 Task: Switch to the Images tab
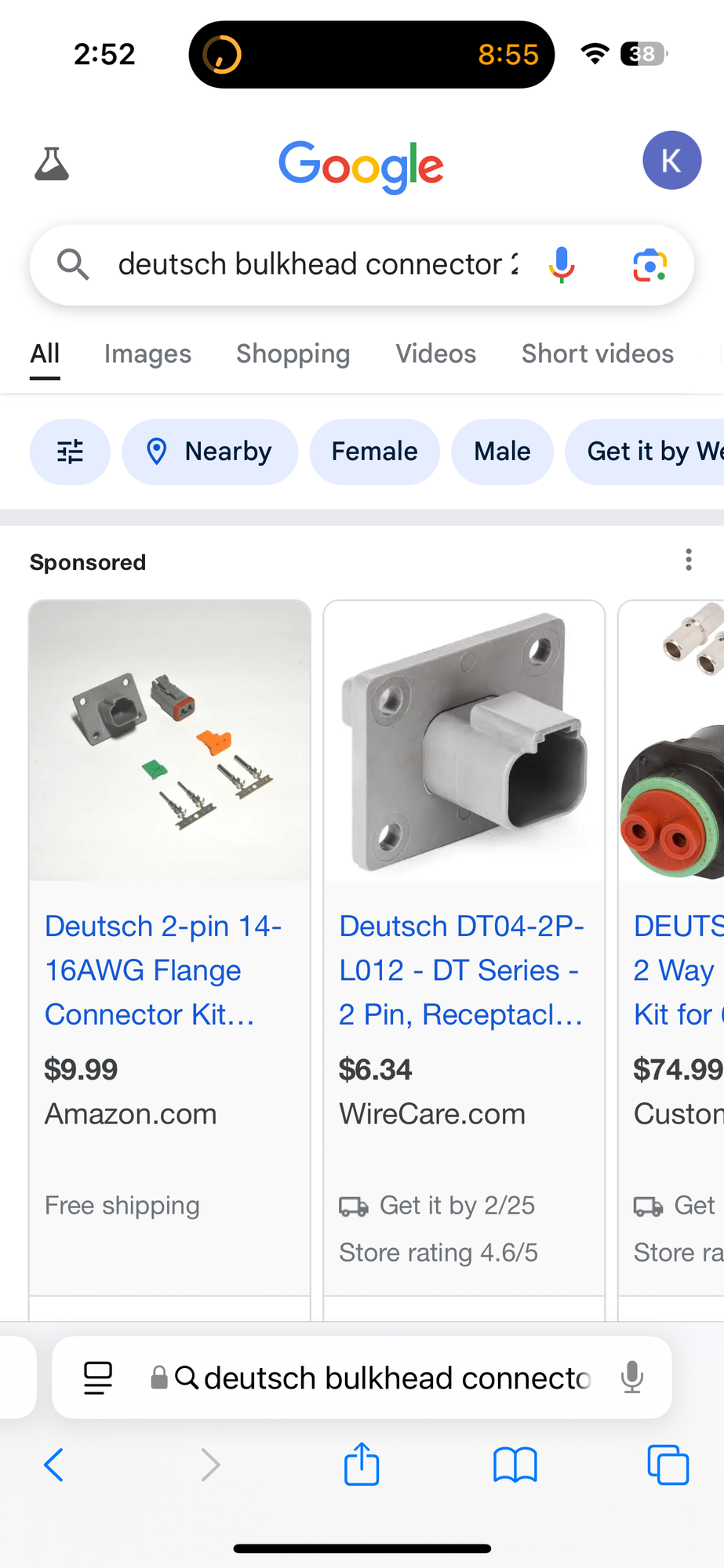tap(147, 354)
